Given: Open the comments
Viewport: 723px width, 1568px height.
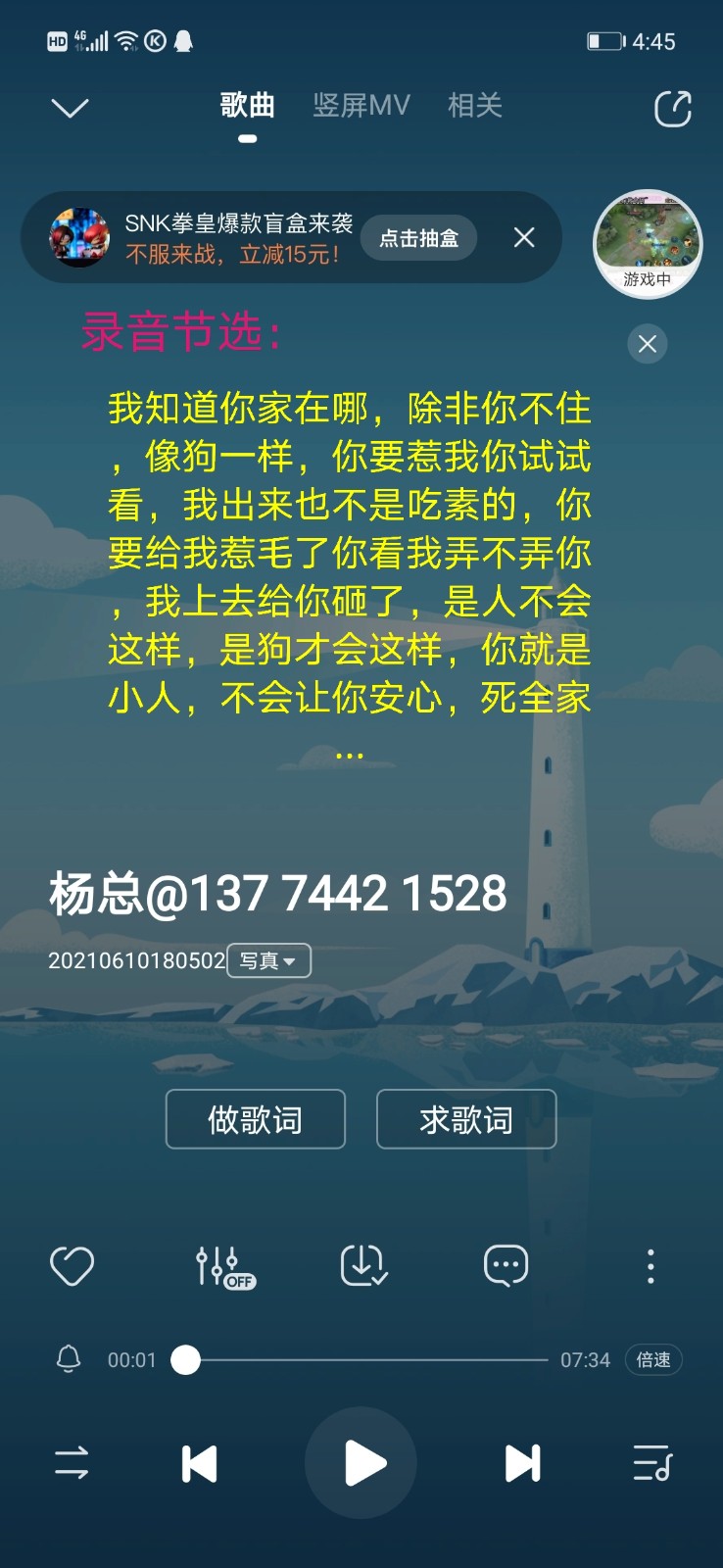Looking at the screenshot, I should 506,1266.
